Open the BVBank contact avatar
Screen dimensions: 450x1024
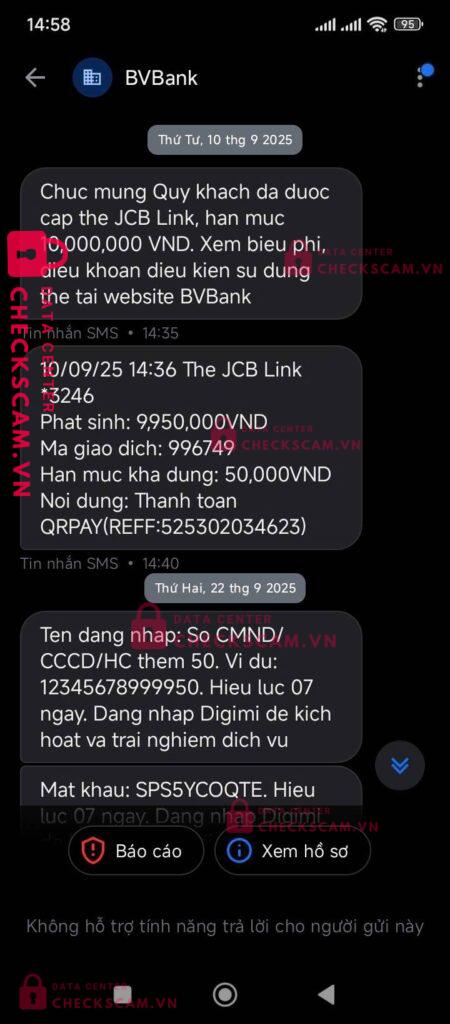click(x=92, y=78)
